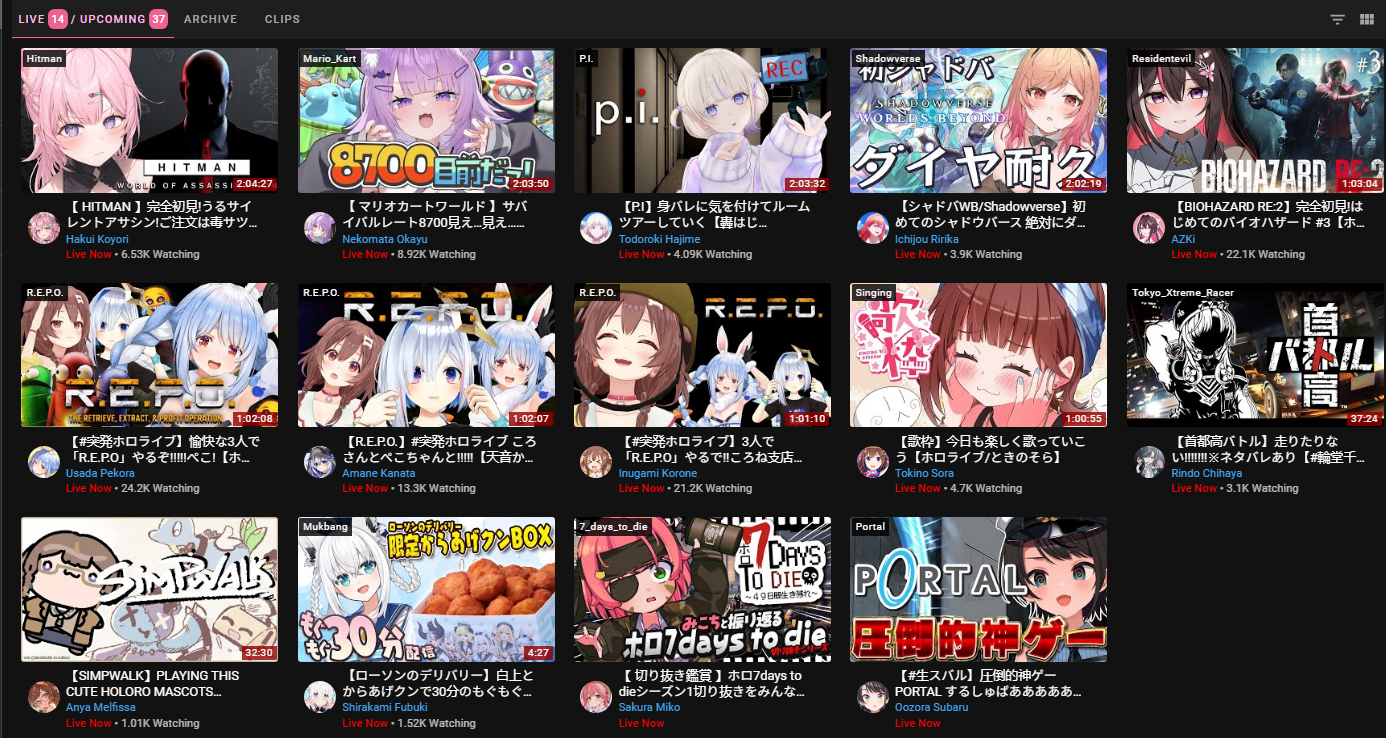Open Sakura Miko's 7 Days to Die stream
The width and height of the screenshot is (1386, 738).
coord(702,589)
